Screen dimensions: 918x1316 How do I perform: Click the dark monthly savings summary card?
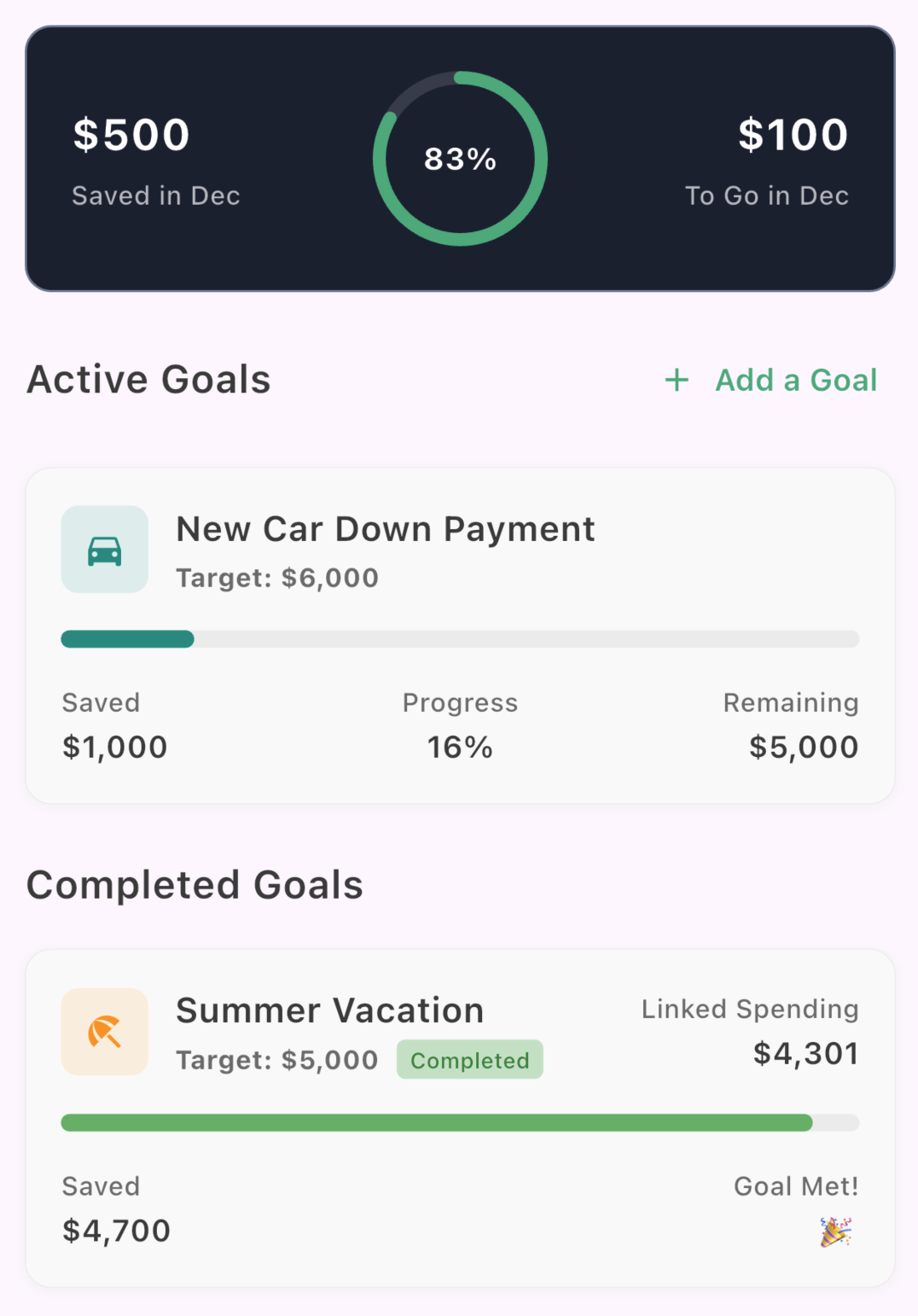[459, 158]
